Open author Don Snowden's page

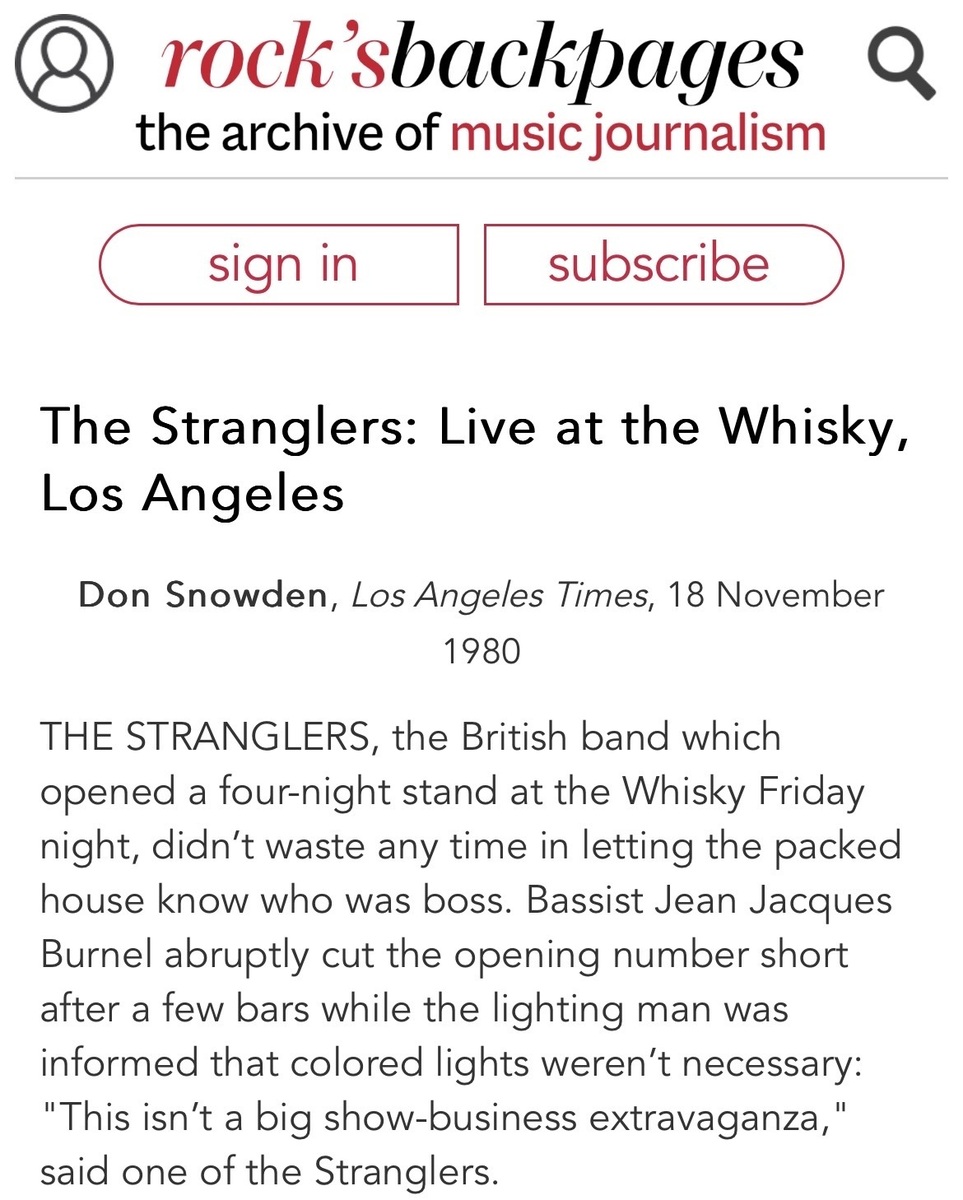202,596
